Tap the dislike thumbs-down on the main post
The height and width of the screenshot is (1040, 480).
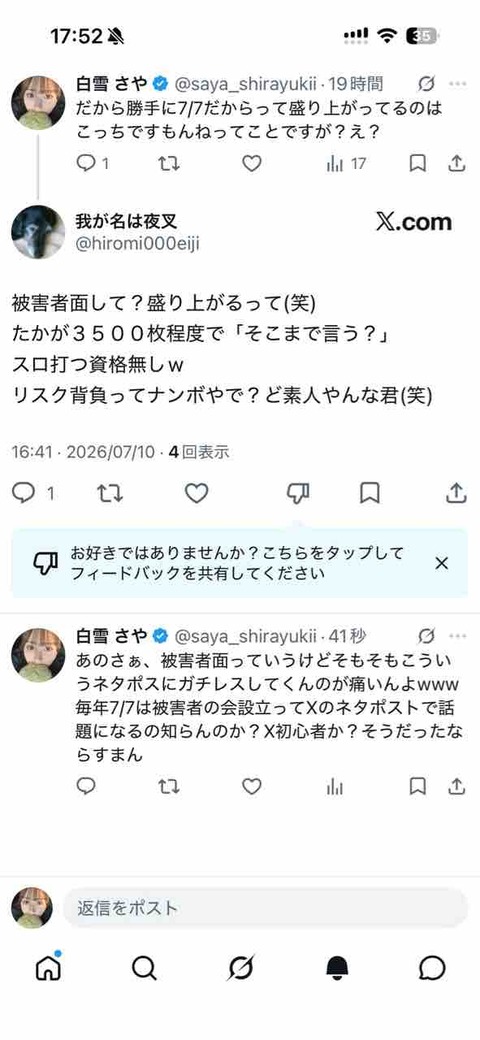298,493
